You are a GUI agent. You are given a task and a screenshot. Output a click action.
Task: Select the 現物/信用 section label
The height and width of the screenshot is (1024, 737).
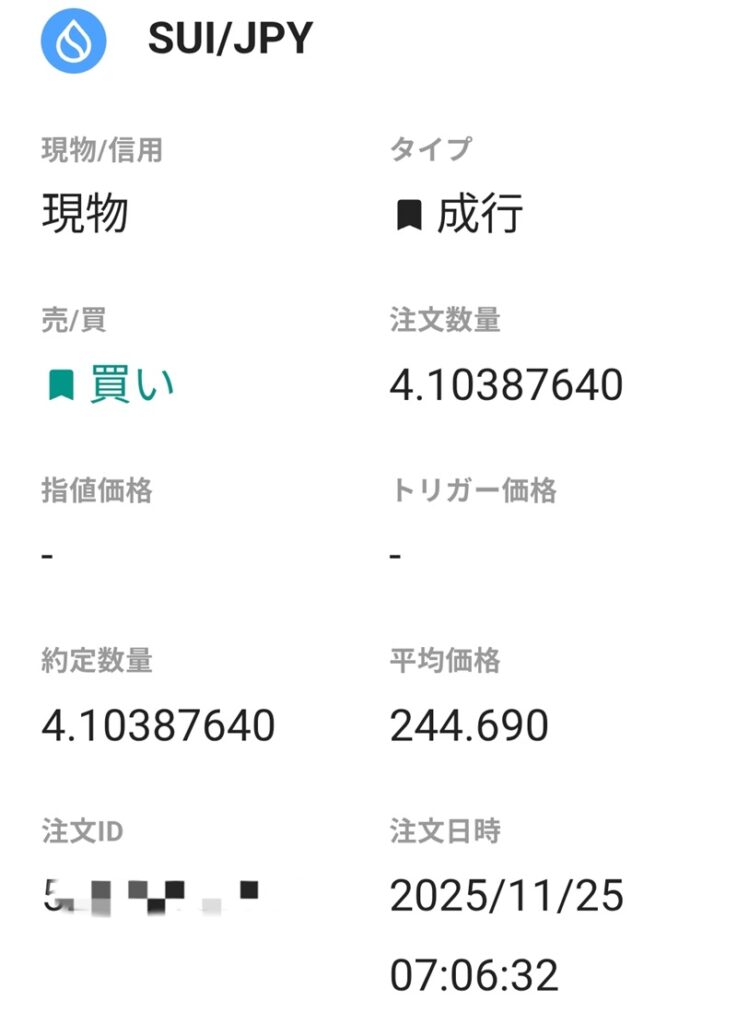coord(102,150)
